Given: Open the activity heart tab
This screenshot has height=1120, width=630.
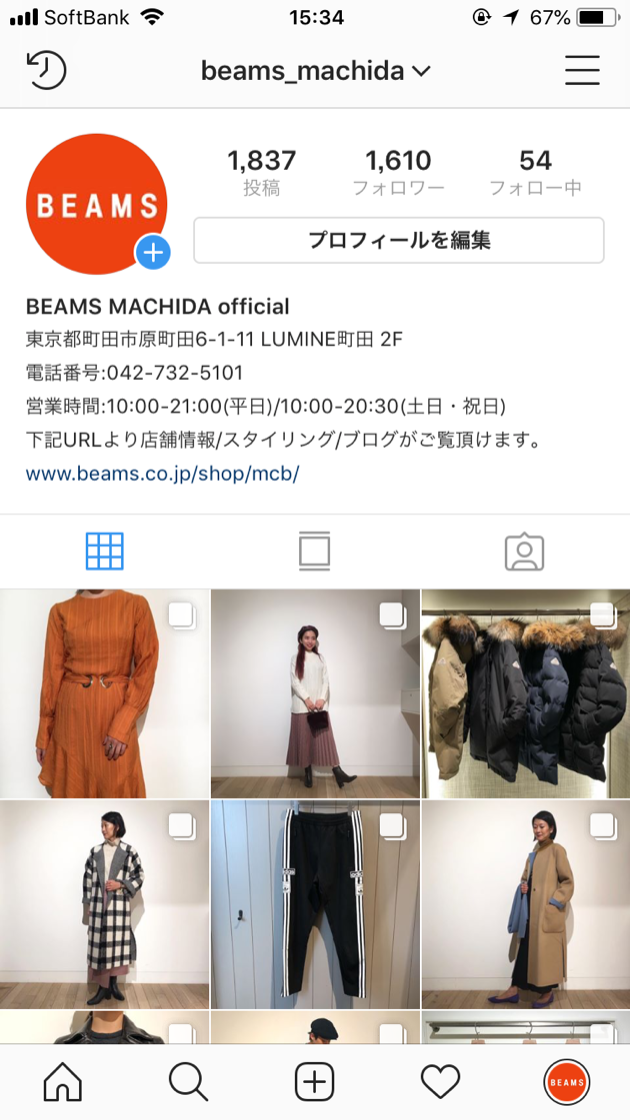Looking at the screenshot, I should click(x=440, y=1081).
